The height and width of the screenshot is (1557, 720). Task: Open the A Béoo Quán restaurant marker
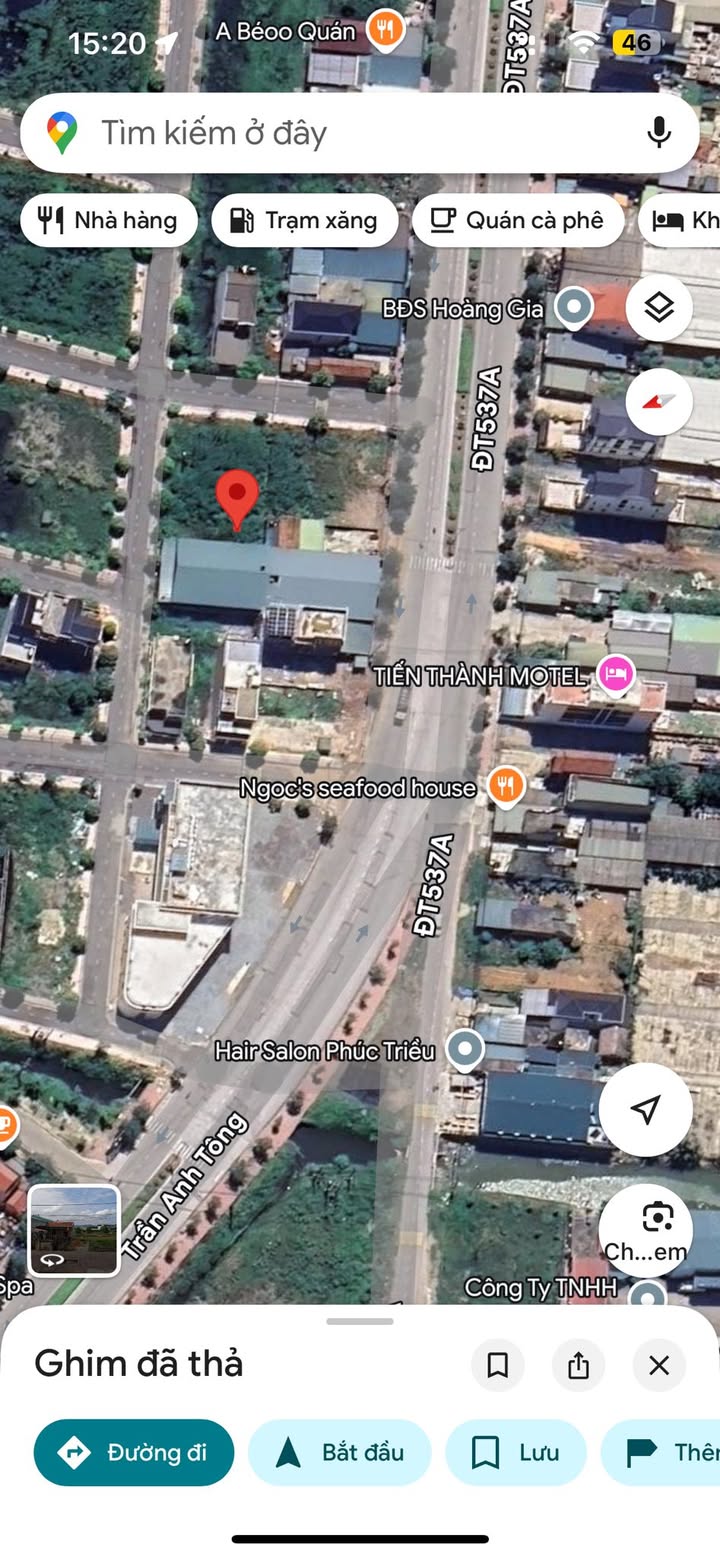click(385, 31)
